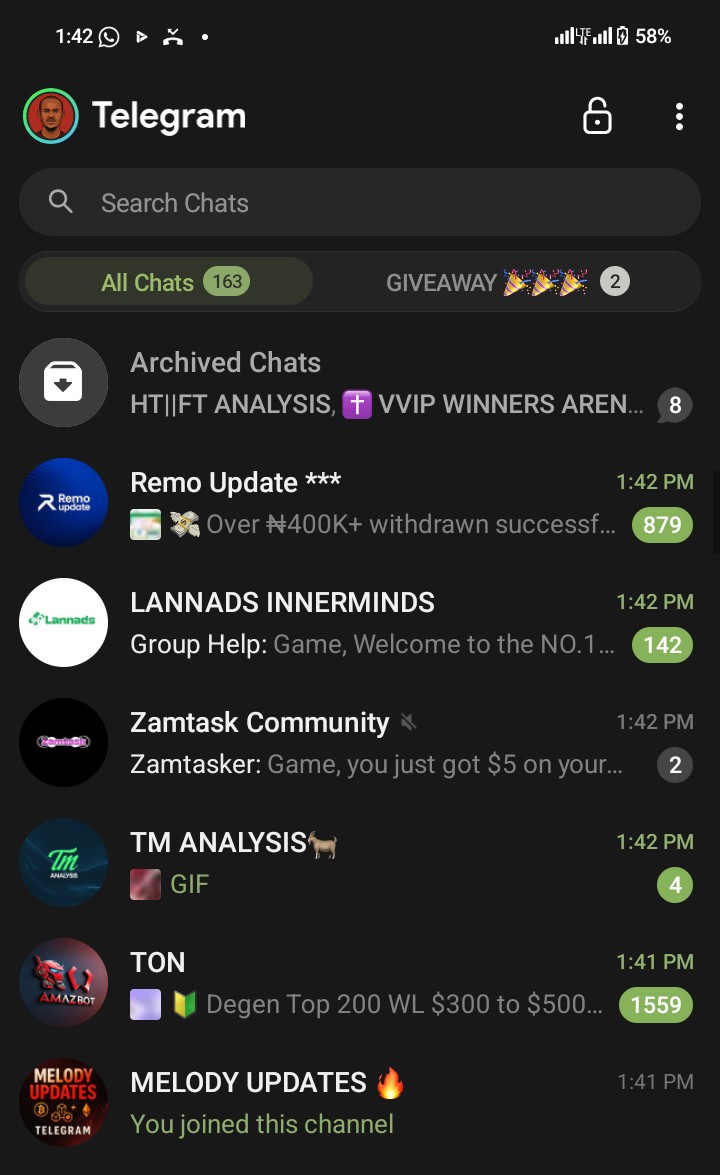Tap the profile avatar beside Telegram title
This screenshot has width=720, height=1175.
pos(50,117)
